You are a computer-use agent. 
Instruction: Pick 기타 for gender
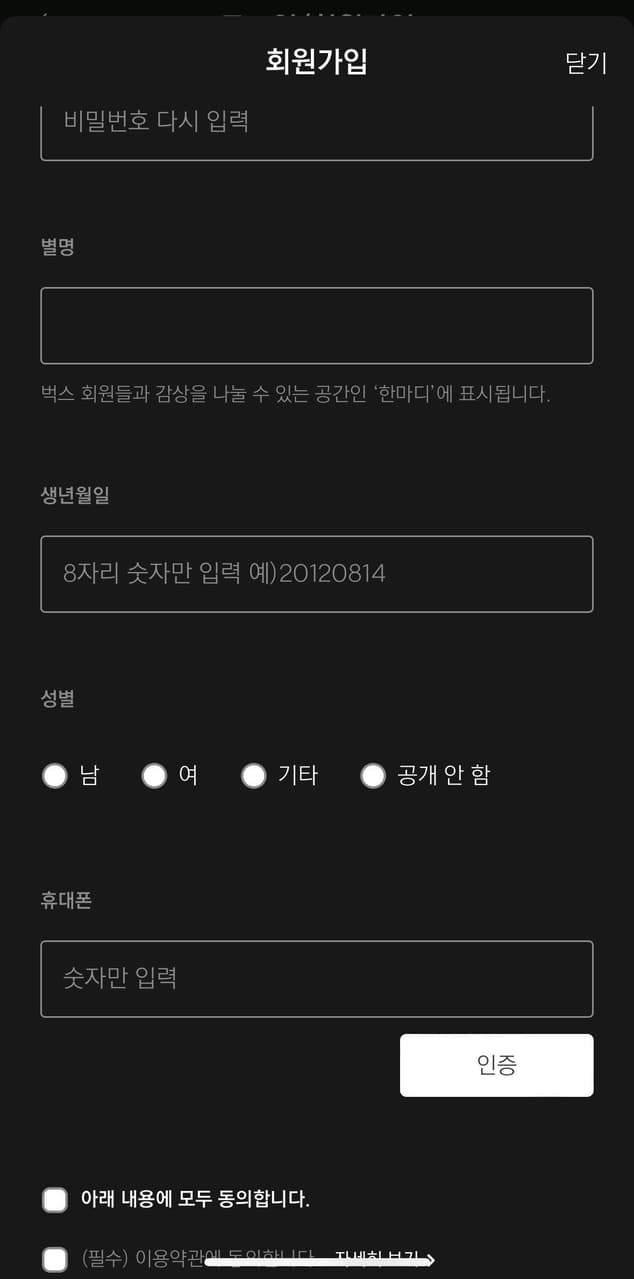[x=254, y=776]
